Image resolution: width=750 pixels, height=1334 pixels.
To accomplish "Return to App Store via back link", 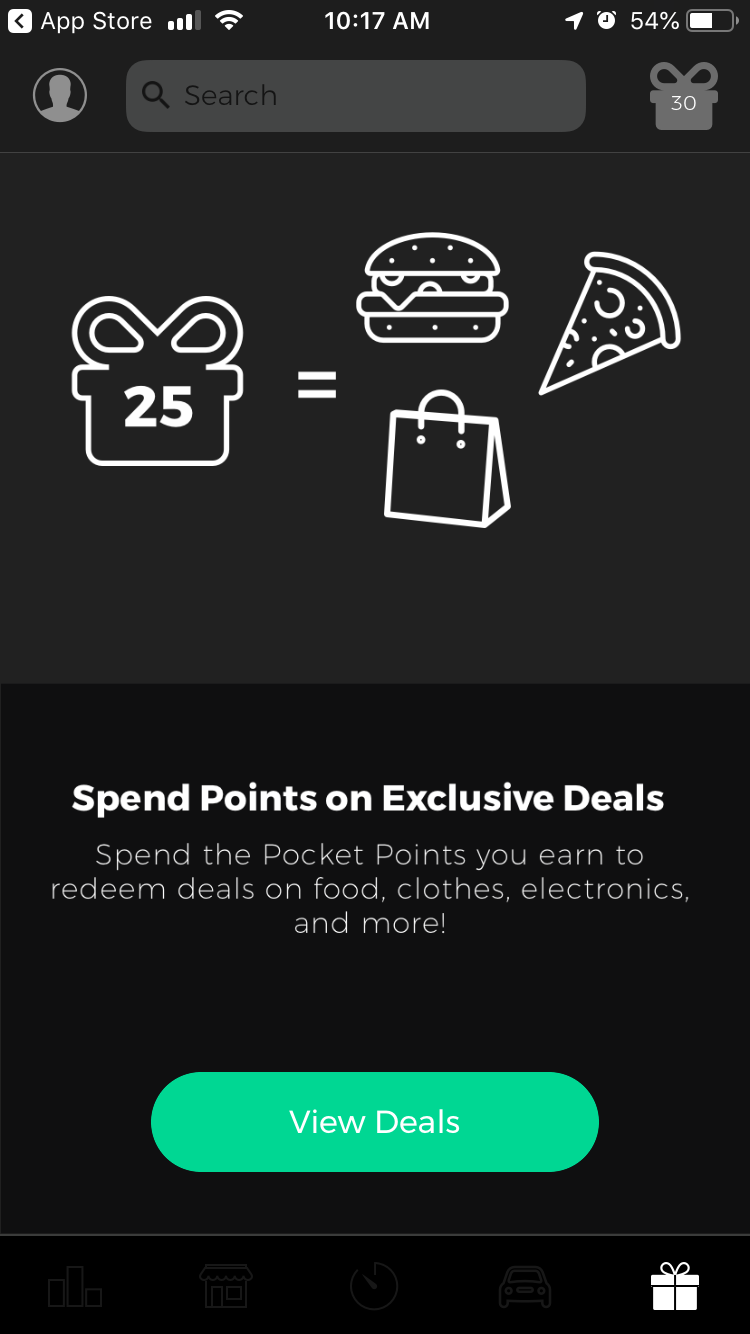I will coord(80,21).
